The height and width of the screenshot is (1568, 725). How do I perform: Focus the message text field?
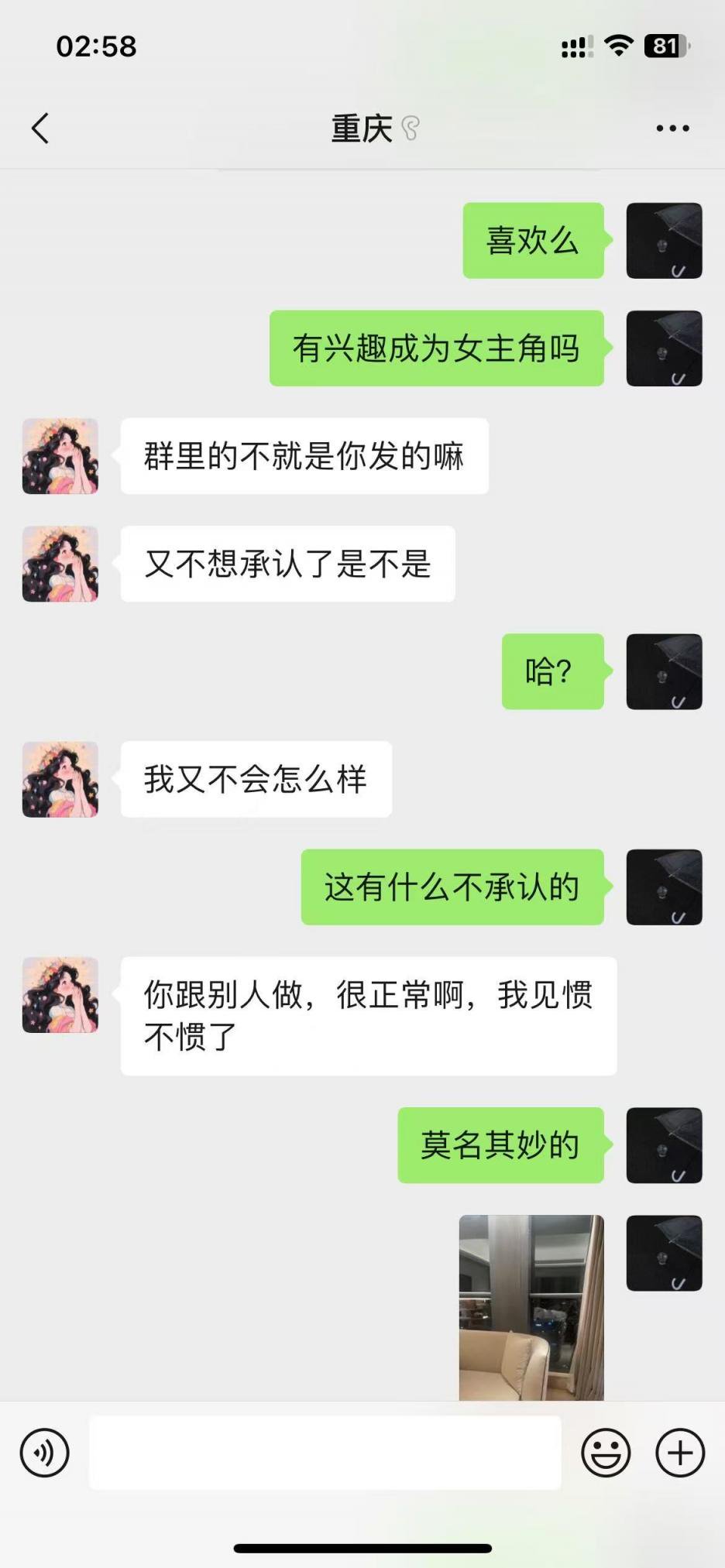pos(325,1453)
